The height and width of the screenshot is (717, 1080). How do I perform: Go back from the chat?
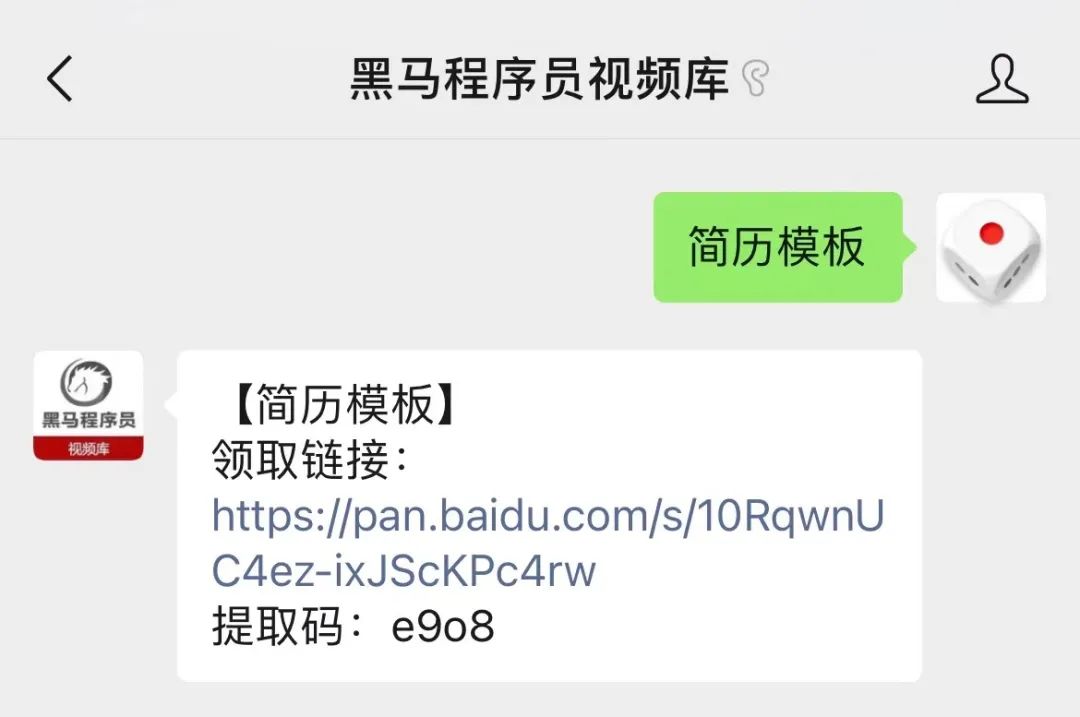60,79
